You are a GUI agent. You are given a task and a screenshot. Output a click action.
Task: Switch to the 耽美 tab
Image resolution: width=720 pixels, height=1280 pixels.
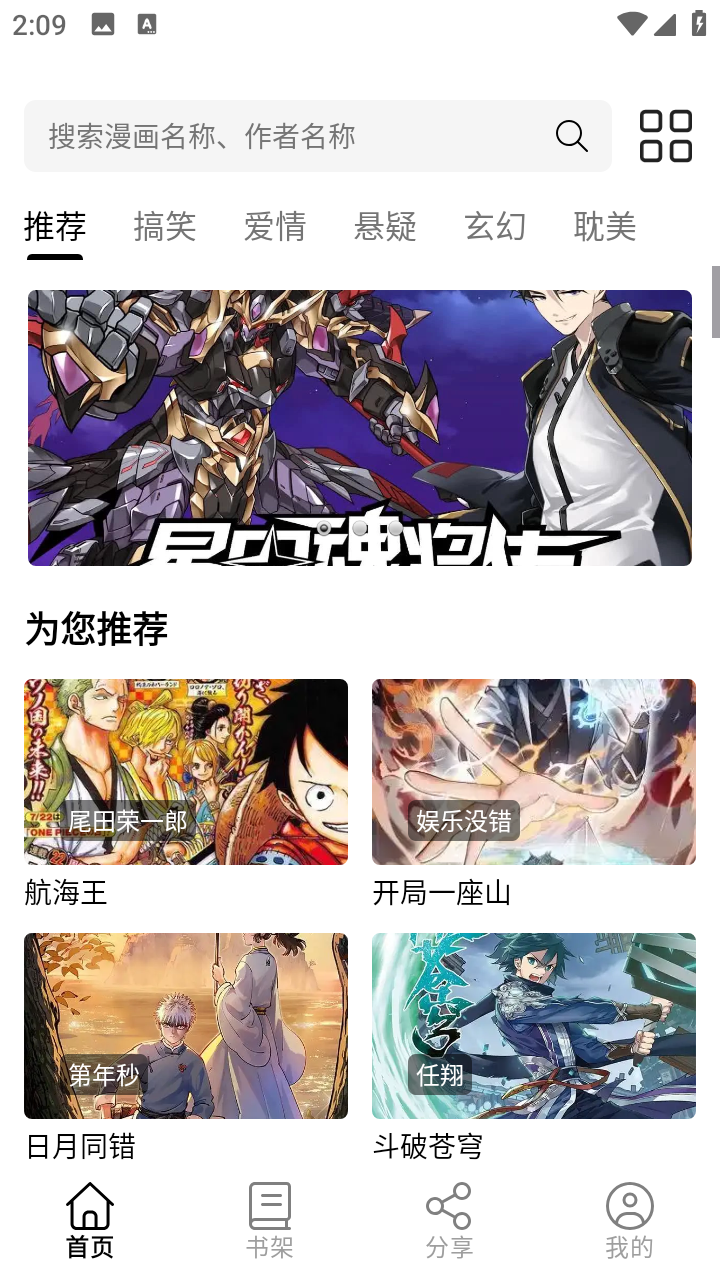tap(605, 227)
